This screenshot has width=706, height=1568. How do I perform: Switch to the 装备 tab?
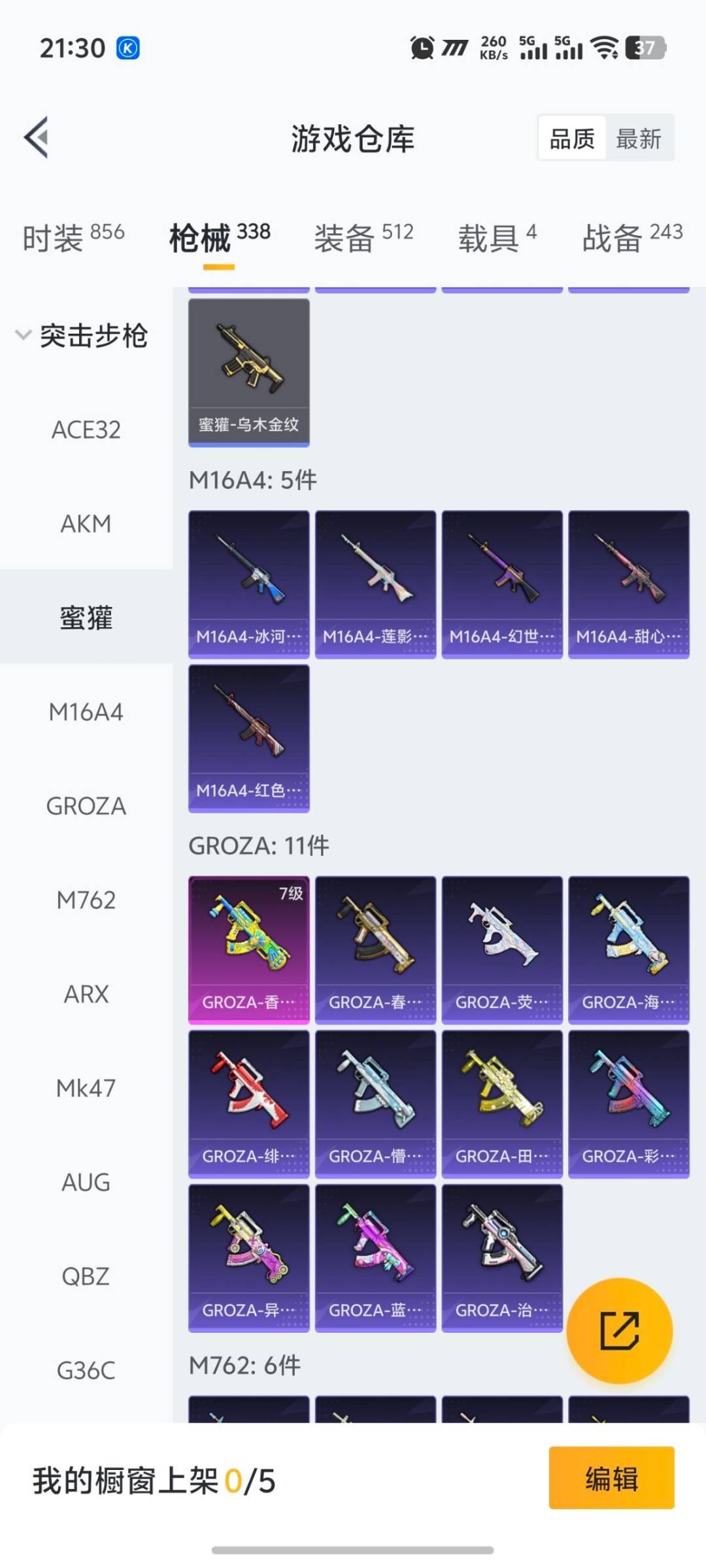click(363, 237)
